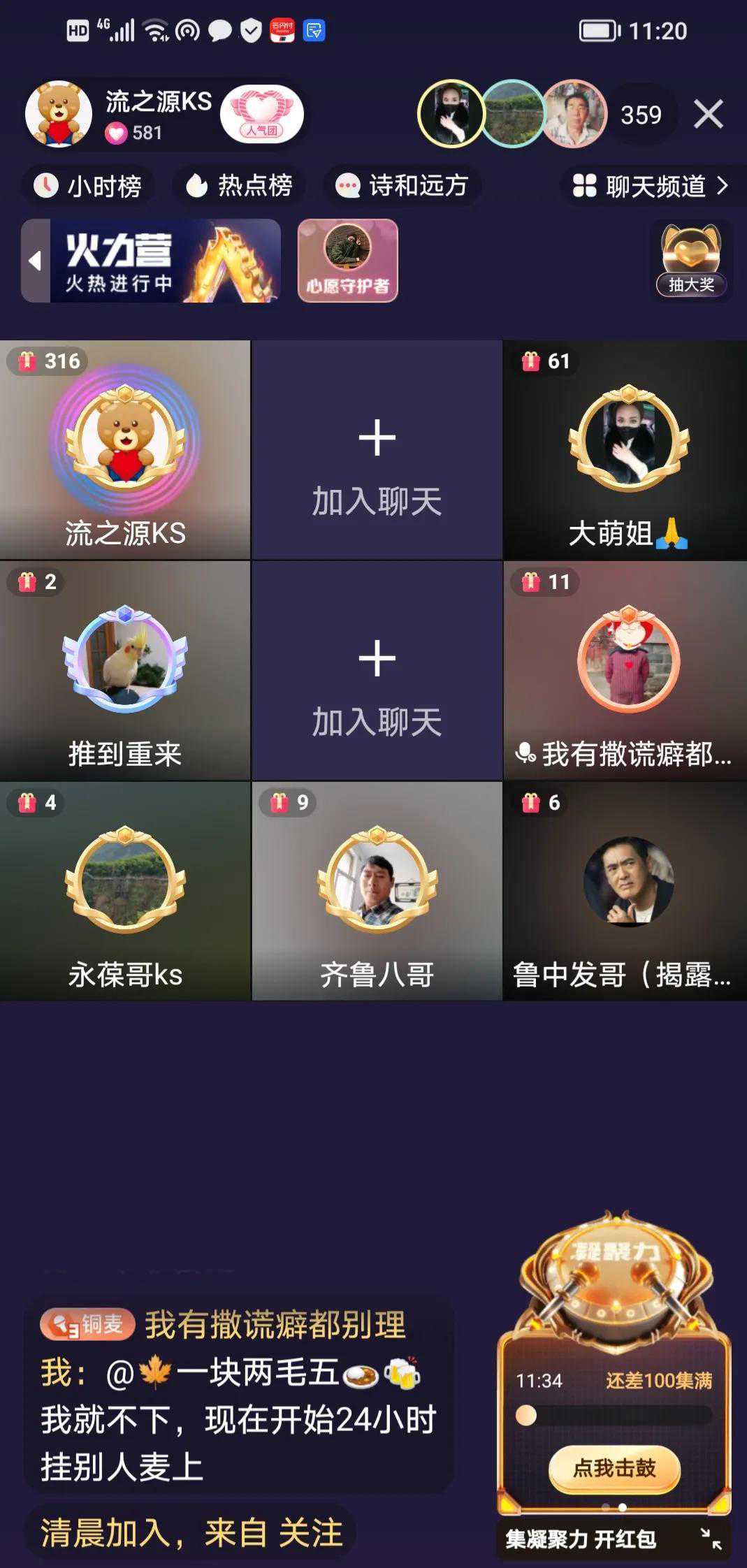Open the 热点榜 trending ranking
Viewport: 747px width, 1568px height.
(x=239, y=186)
